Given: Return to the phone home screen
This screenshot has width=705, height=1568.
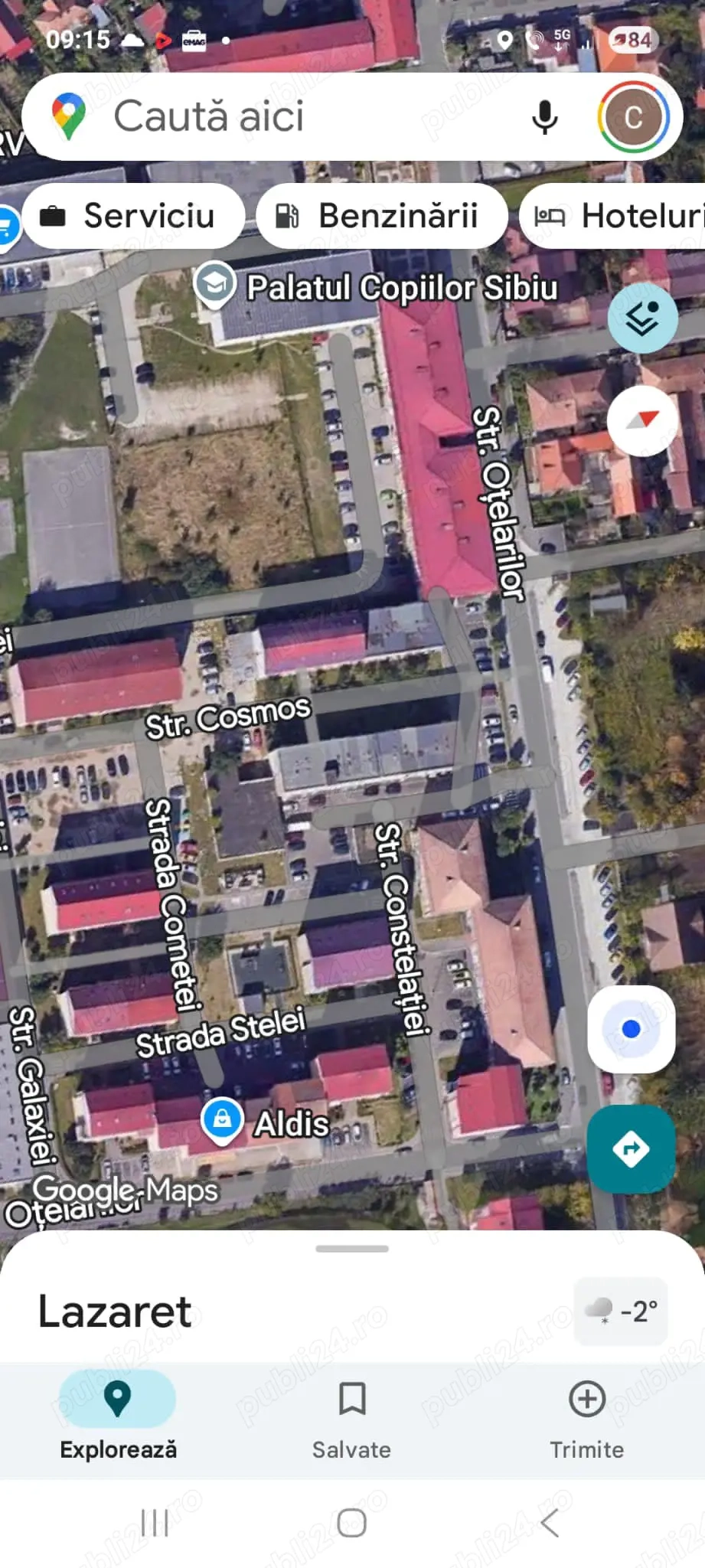Looking at the screenshot, I should click(351, 1524).
